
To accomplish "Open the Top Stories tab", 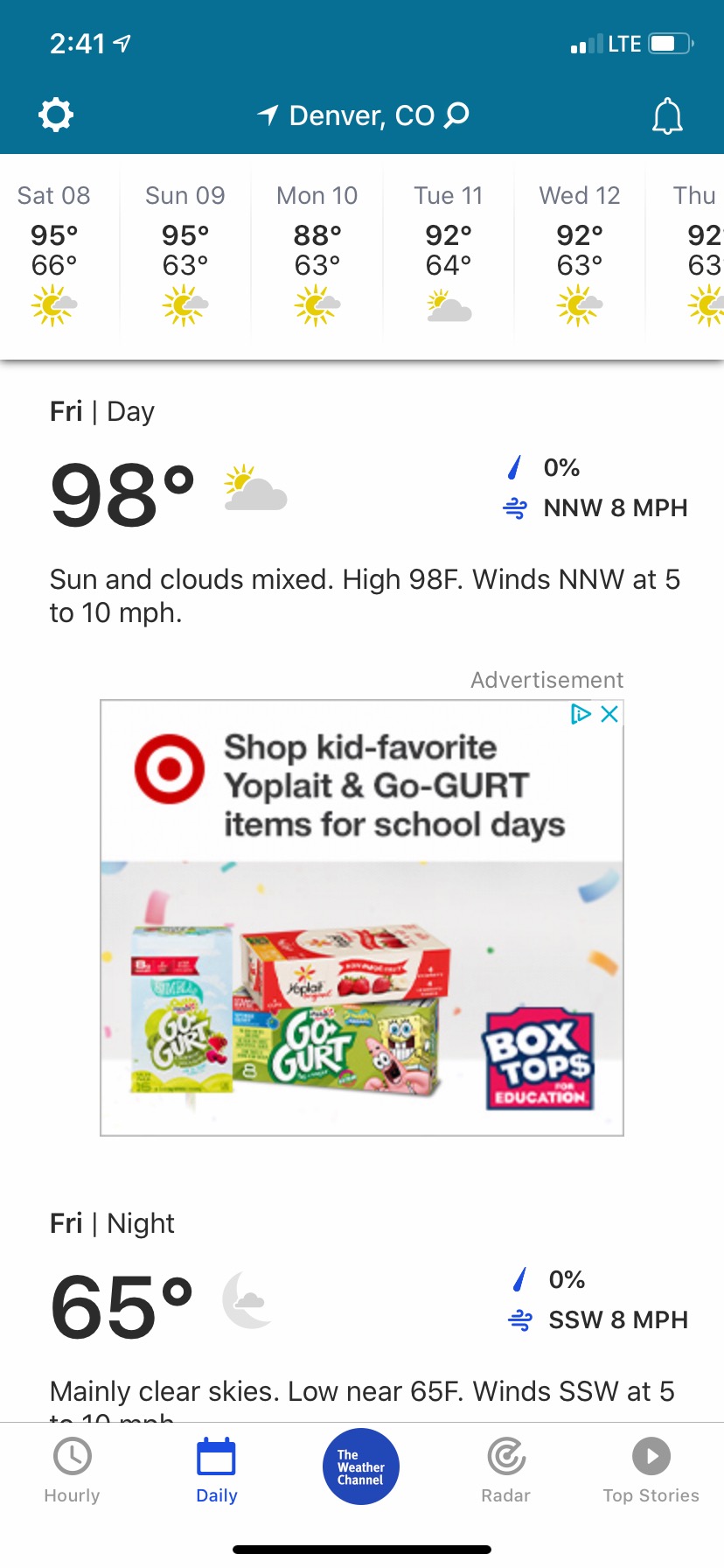I will (x=651, y=1470).
